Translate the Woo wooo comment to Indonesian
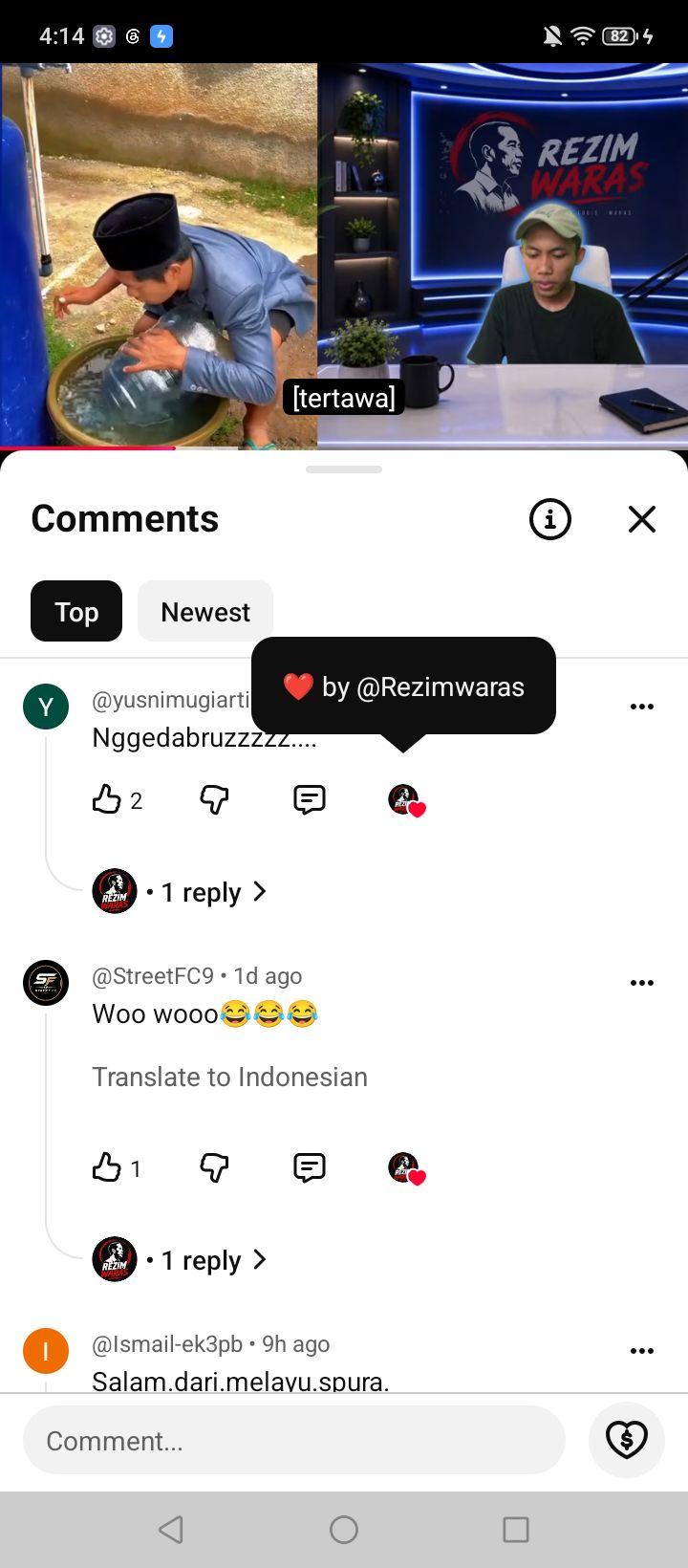 click(229, 1077)
